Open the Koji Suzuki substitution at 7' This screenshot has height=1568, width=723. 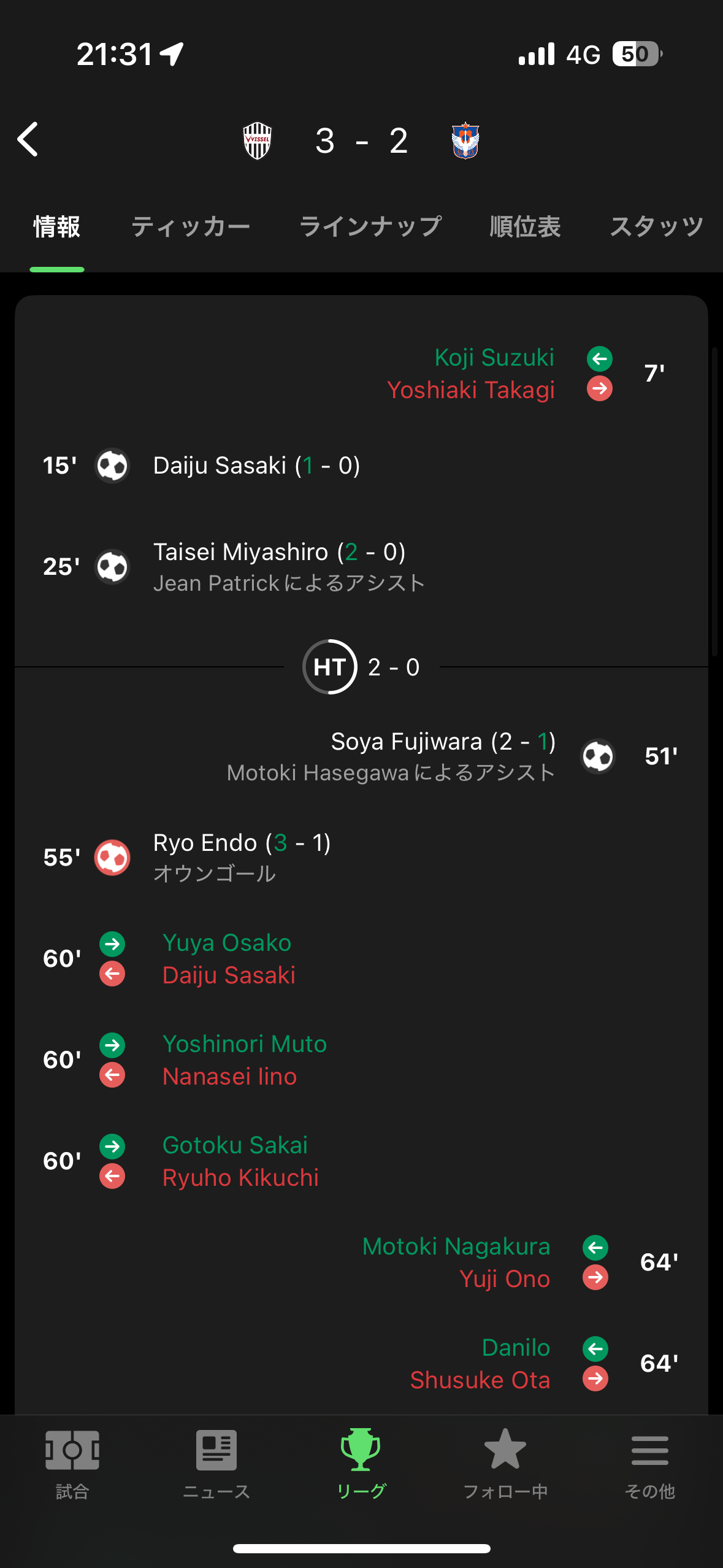(x=361, y=374)
